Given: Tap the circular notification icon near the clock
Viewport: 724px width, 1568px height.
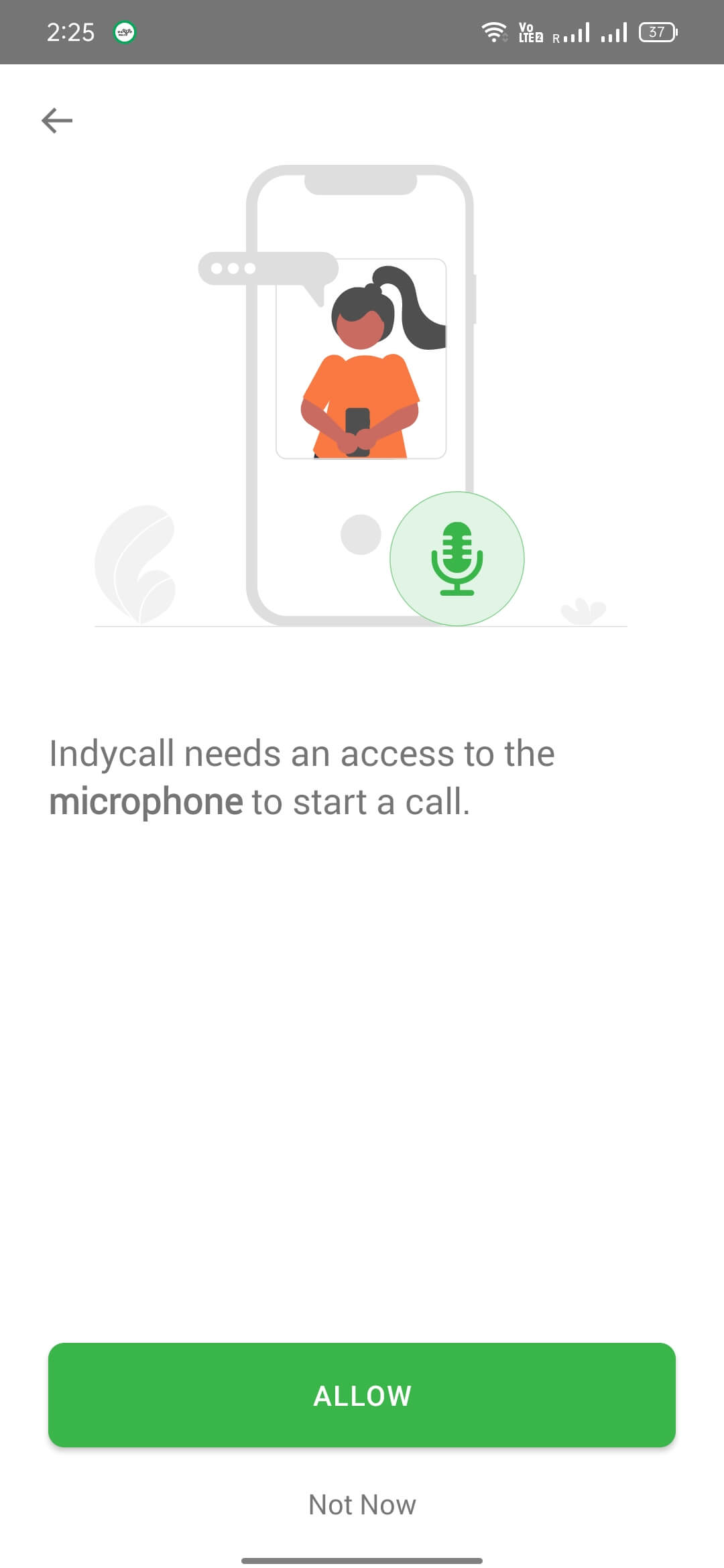Looking at the screenshot, I should [124, 31].
